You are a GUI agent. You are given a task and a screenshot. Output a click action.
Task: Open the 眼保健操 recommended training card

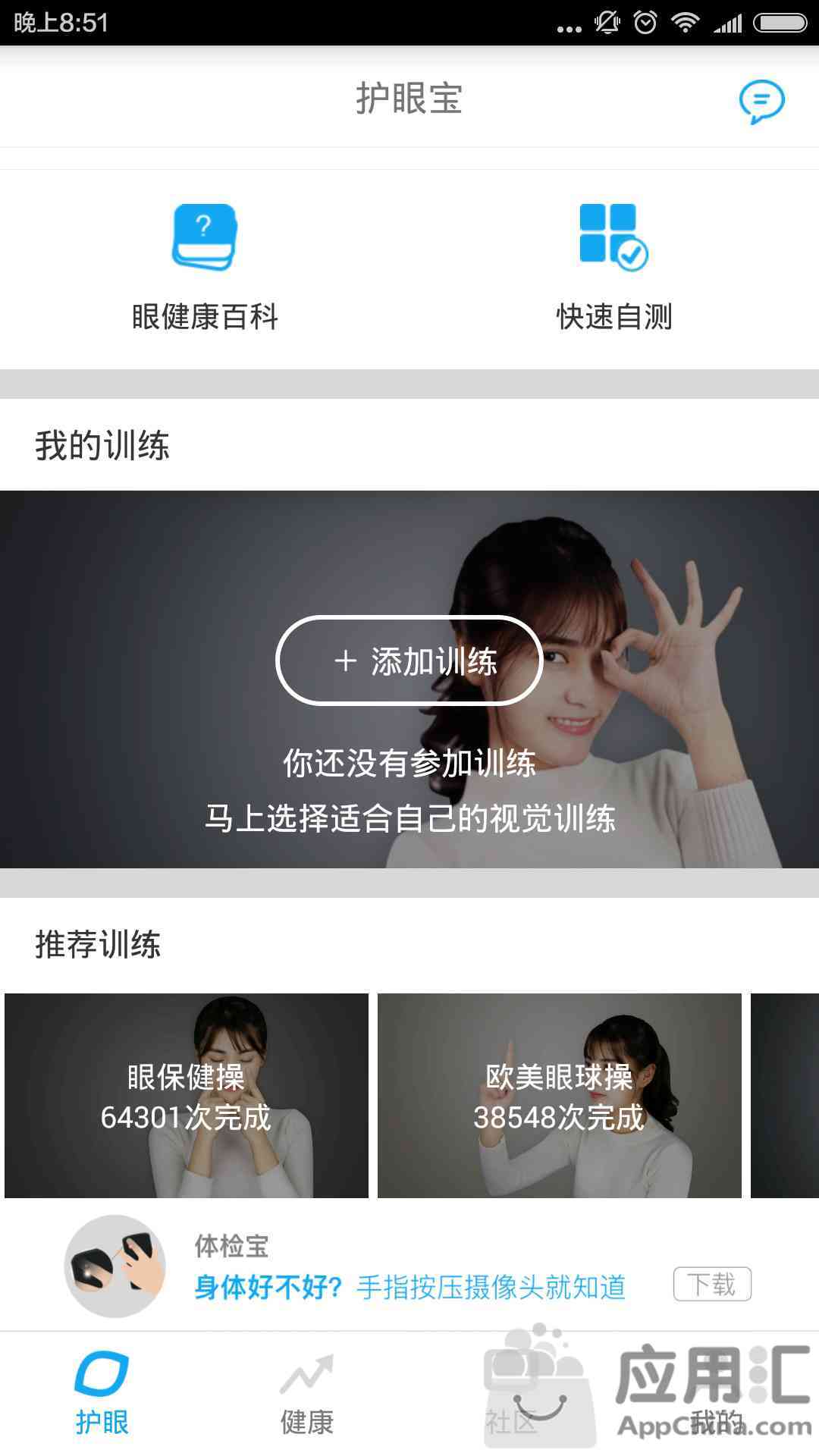click(x=187, y=1096)
